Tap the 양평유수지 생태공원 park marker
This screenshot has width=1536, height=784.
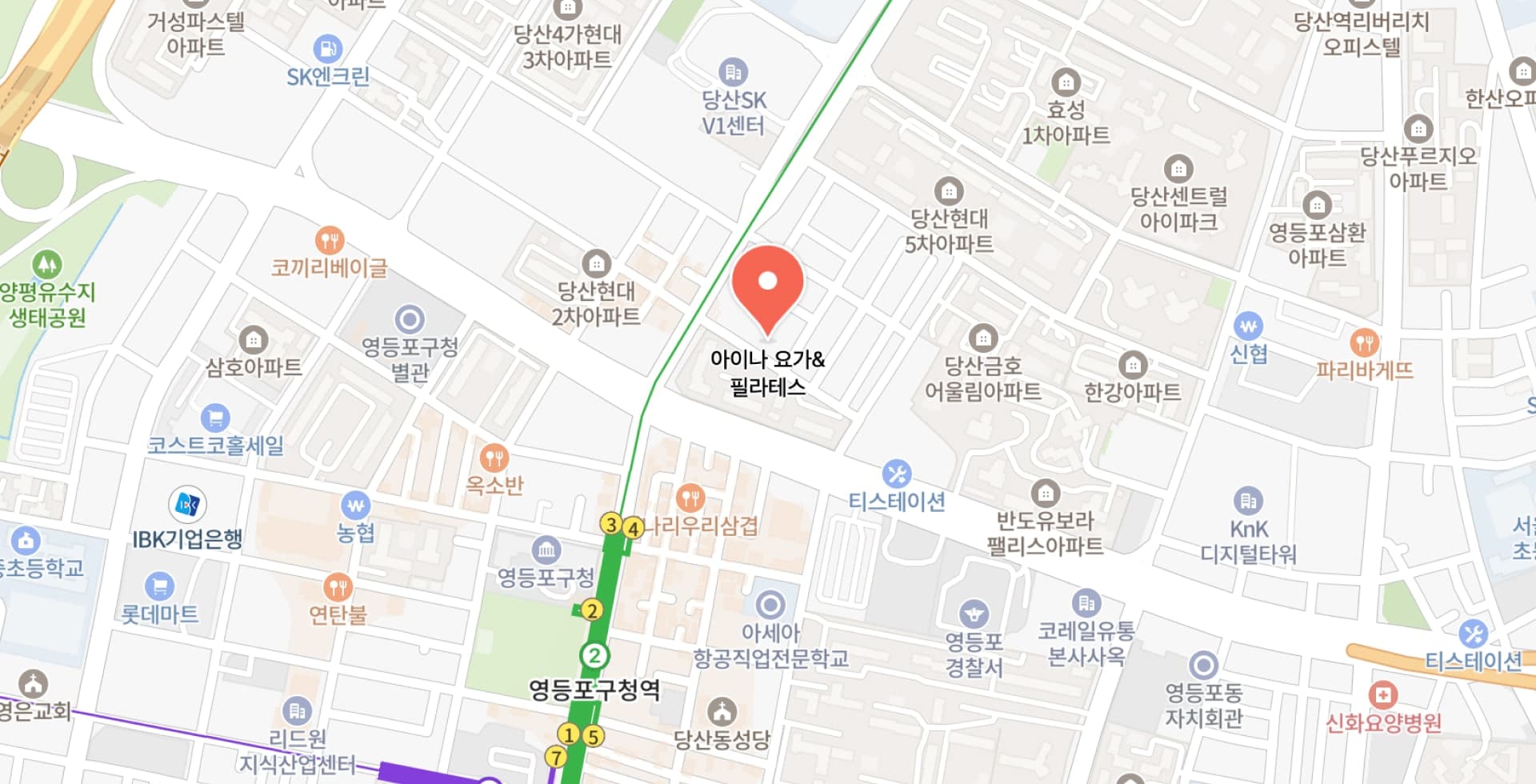[46, 263]
